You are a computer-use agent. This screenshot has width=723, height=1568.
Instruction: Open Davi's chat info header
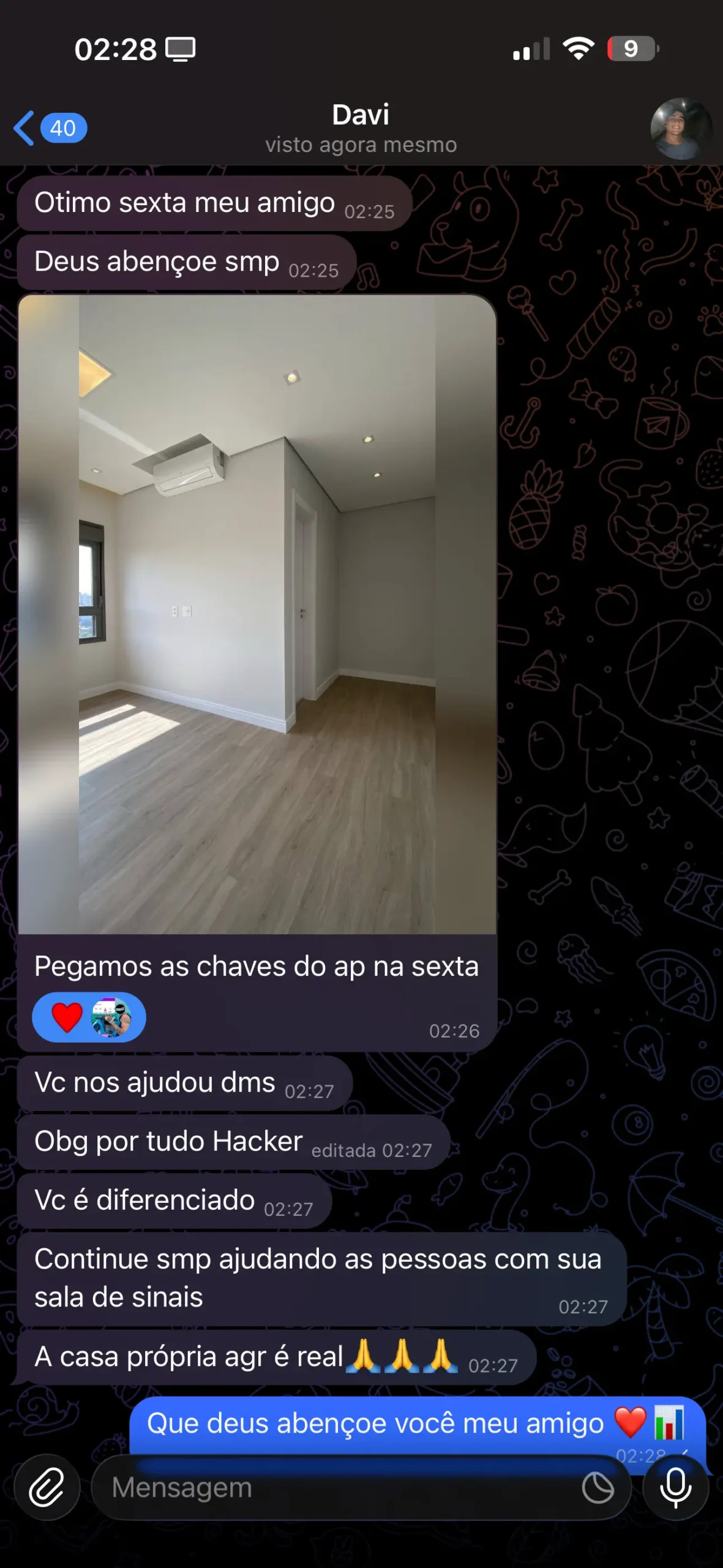pos(361,127)
